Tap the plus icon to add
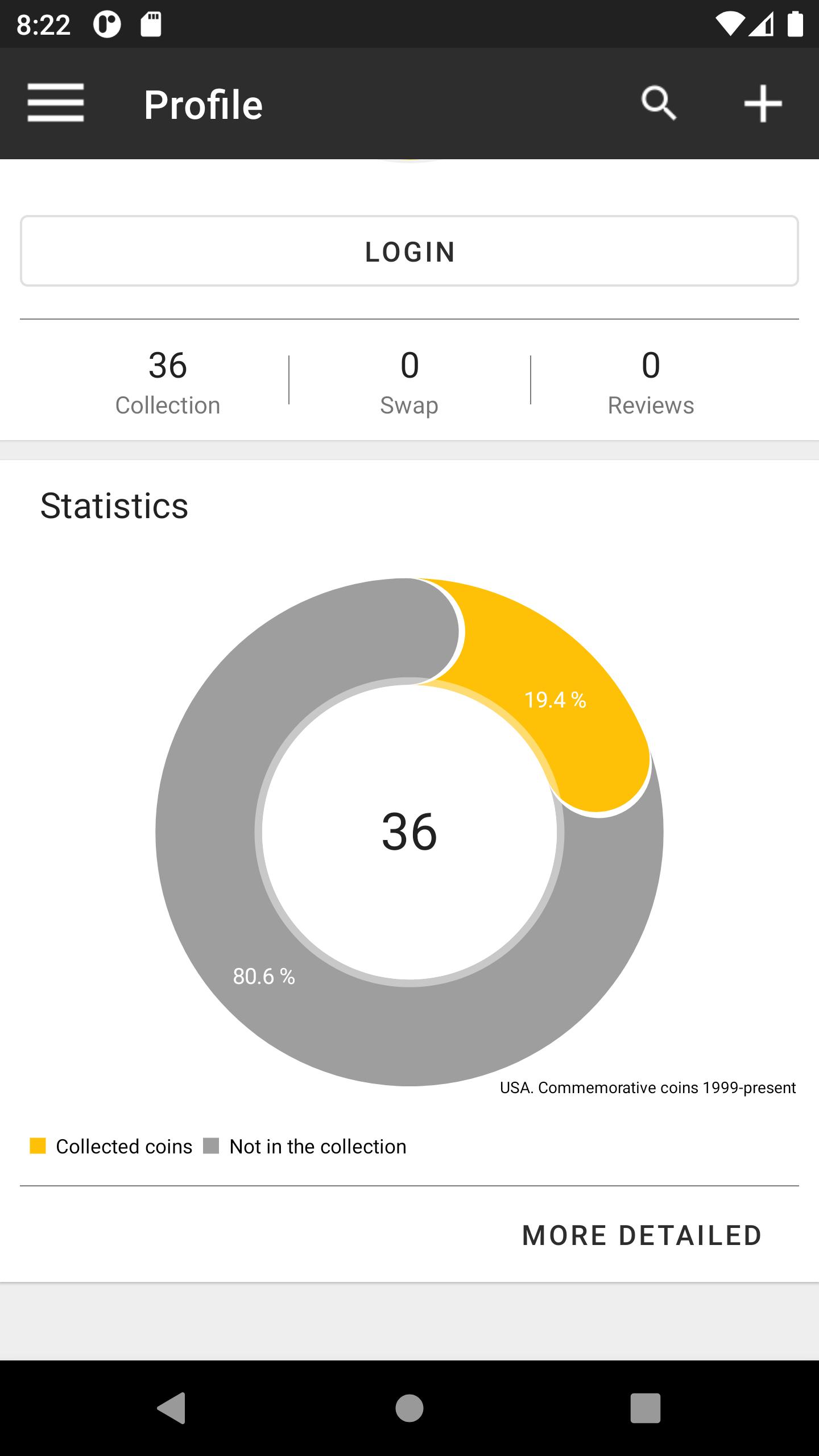 (763, 104)
